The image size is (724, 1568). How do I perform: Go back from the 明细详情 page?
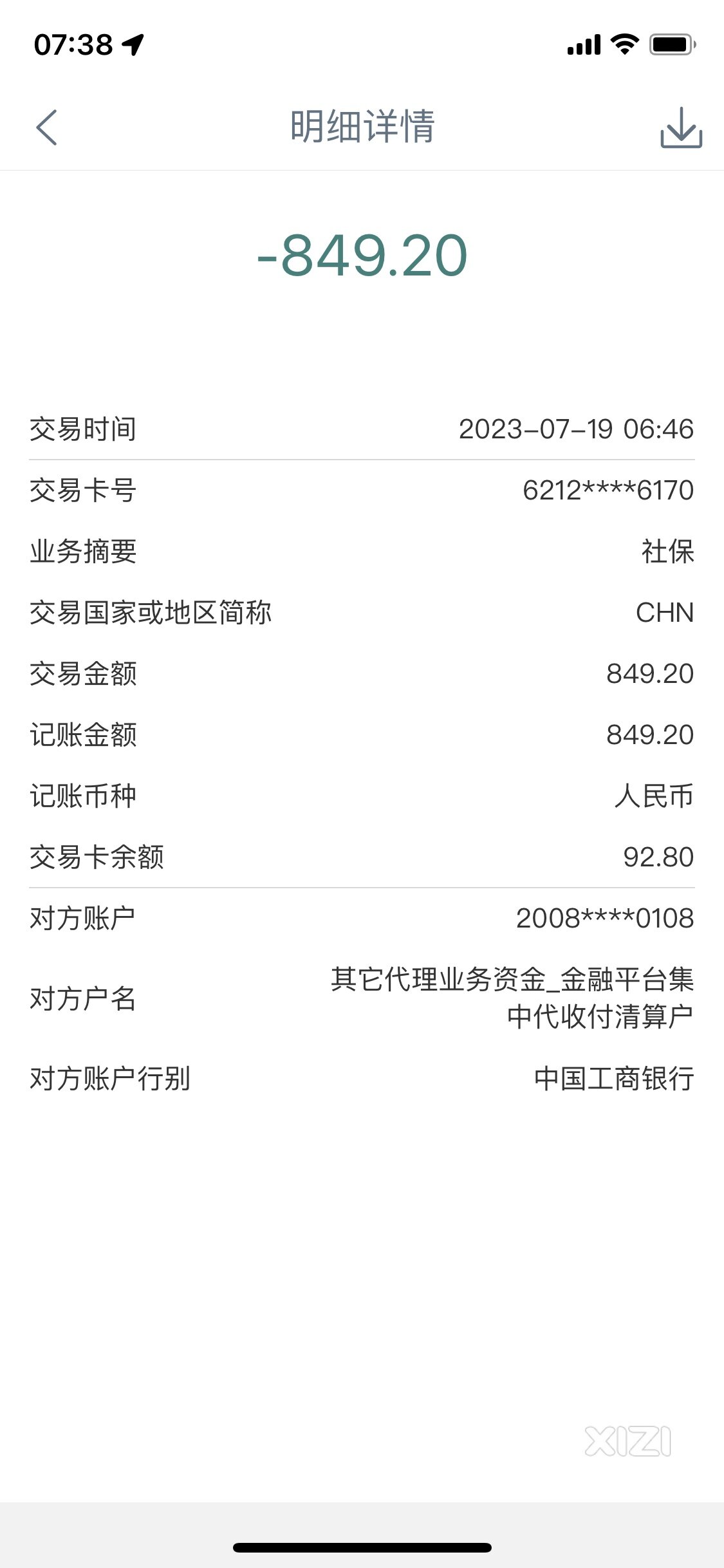[46, 127]
